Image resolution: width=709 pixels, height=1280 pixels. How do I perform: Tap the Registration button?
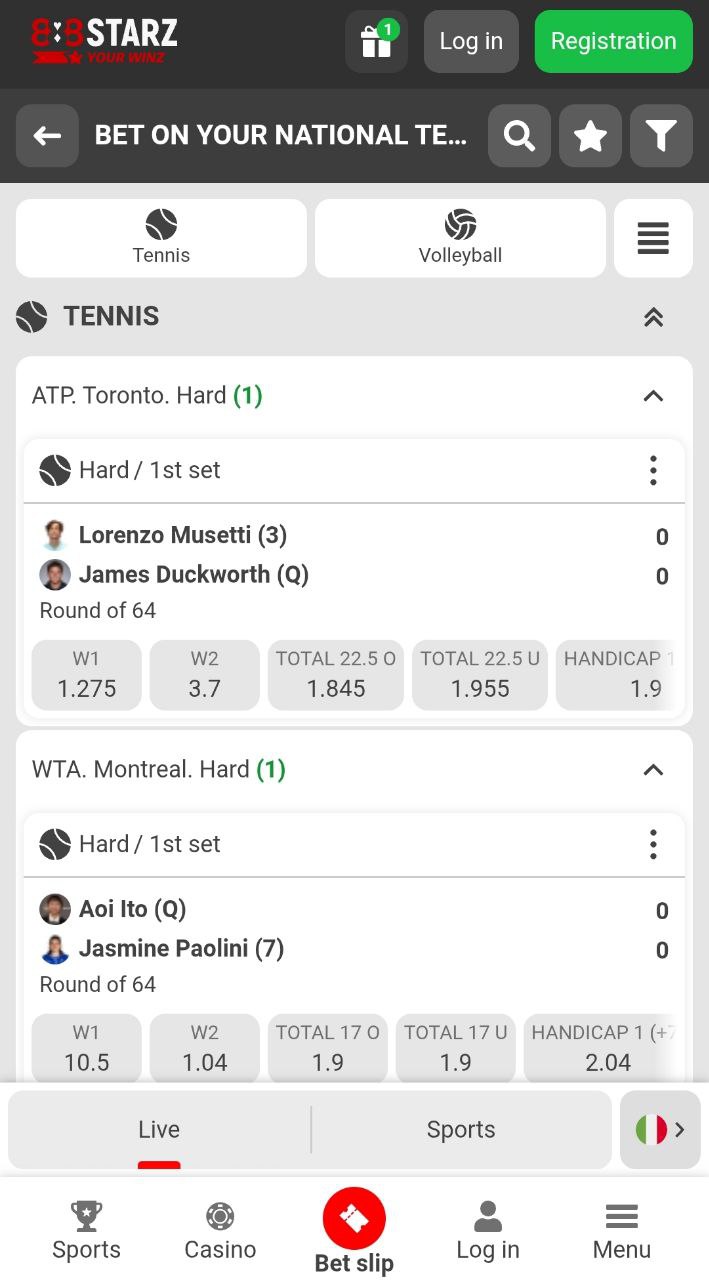pyautogui.click(x=613, y=41)
